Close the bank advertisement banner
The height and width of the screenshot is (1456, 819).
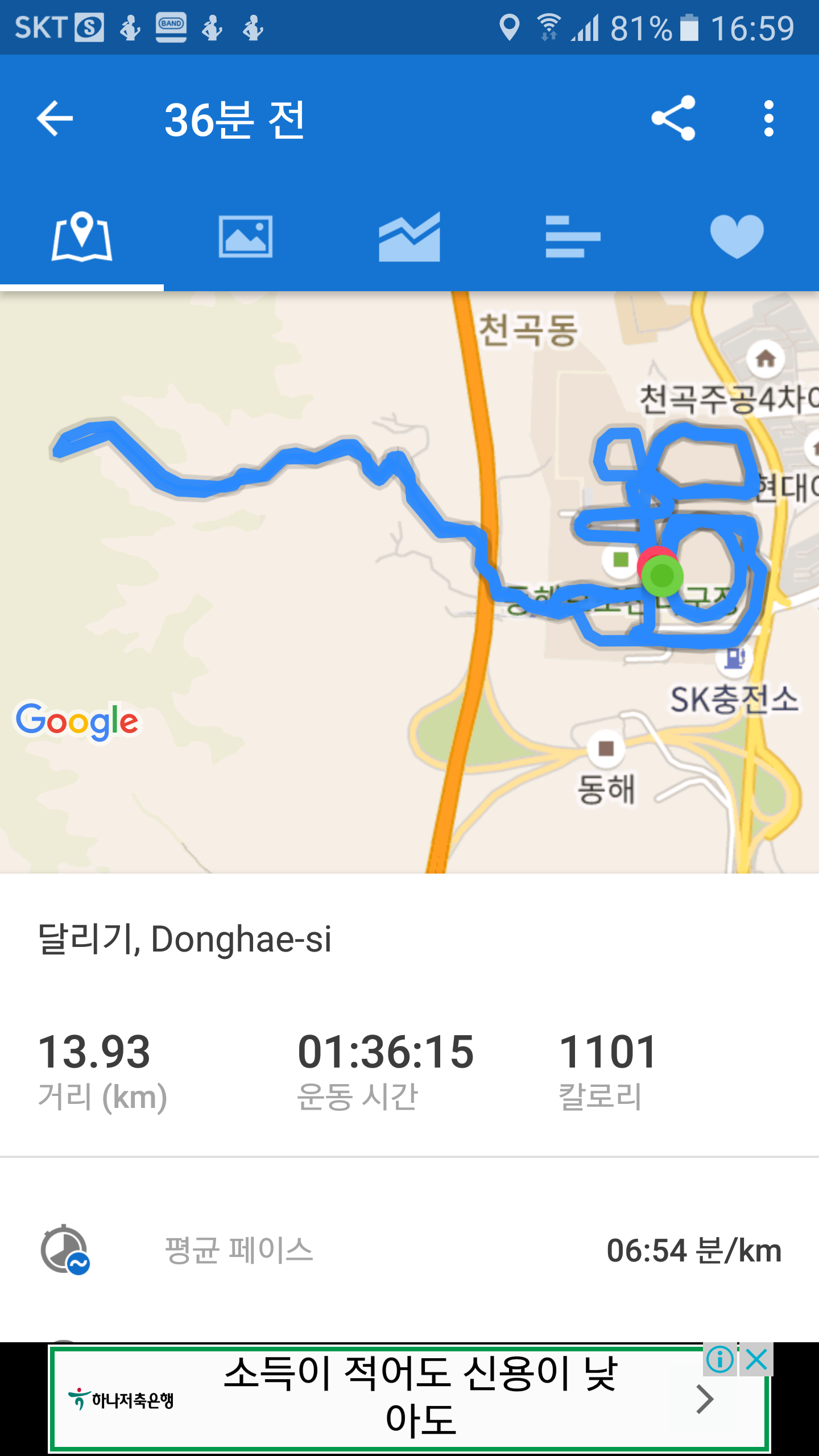click(756, 1360)
